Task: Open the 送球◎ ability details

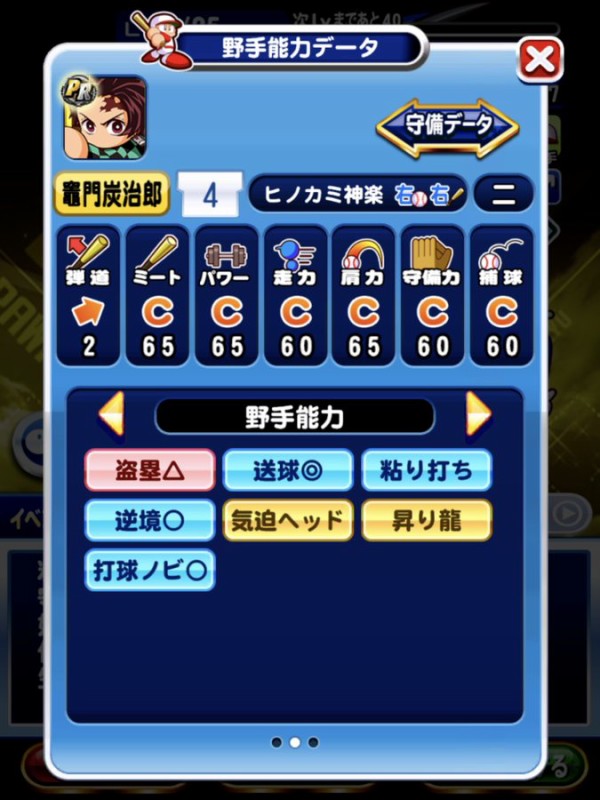Action: click(x=288, y=470)
